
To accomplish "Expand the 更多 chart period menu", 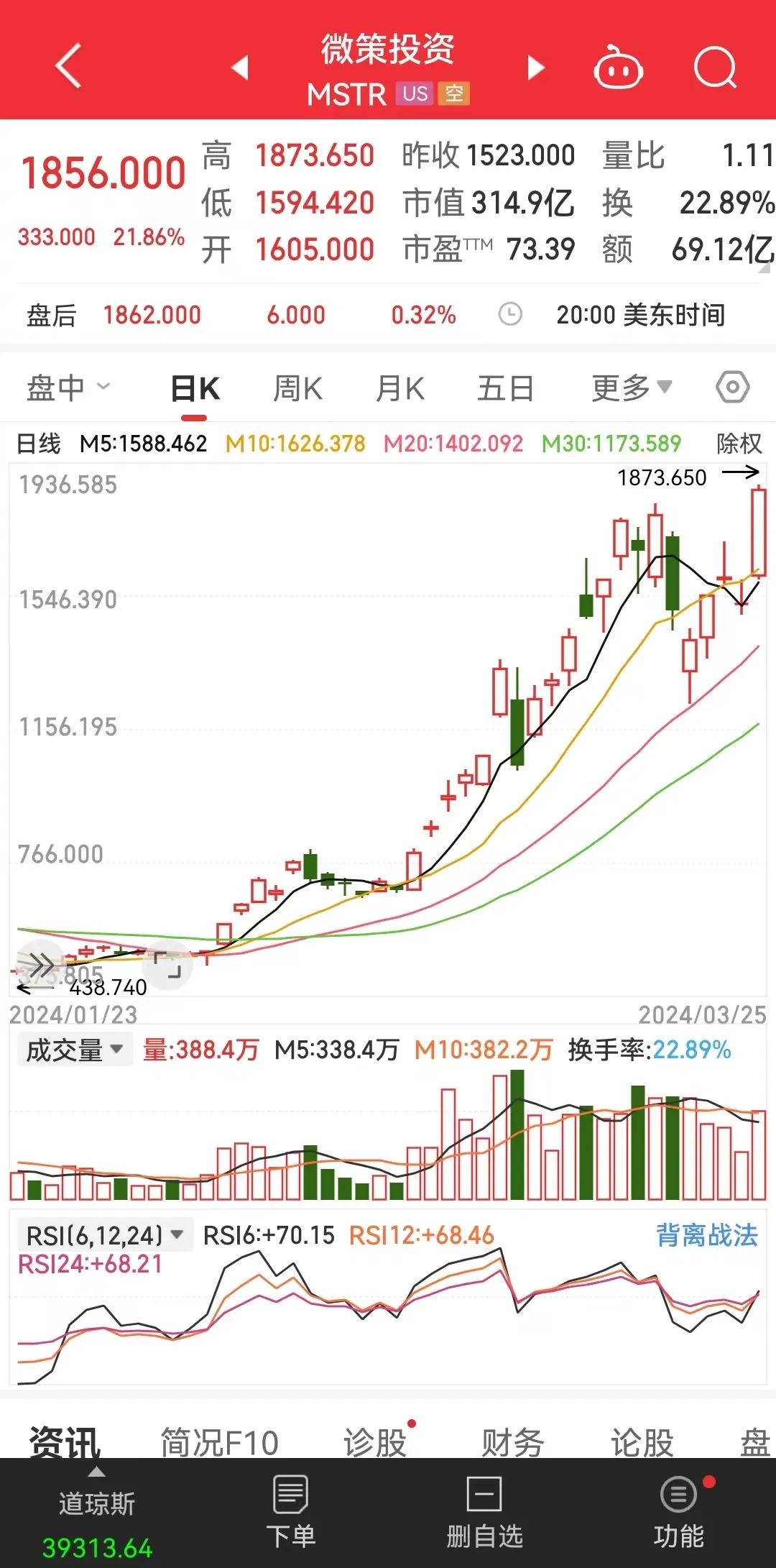I will point(632,388).
